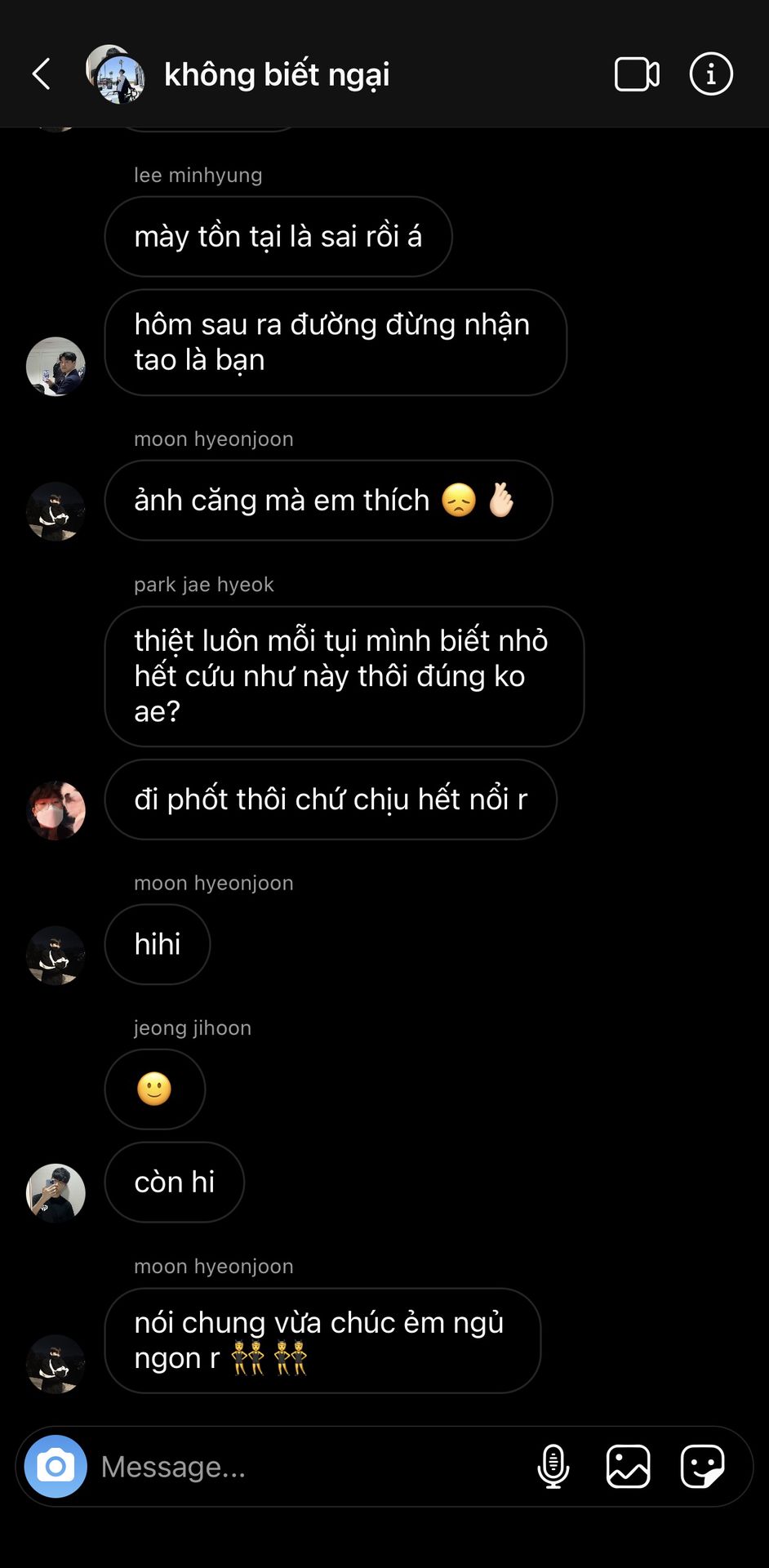This screenshot has width=769, height=1568.
Task: Open camera from the message bar
Action: pyautogui.click(x=56, y=1466)
